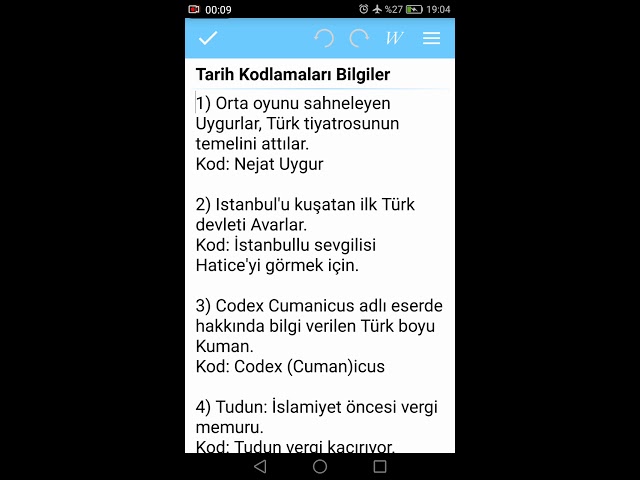Image resolution: width=640 pixels, height=480 pixels.
Task: Go back using the system back button
Action: (x=260, y=466)
